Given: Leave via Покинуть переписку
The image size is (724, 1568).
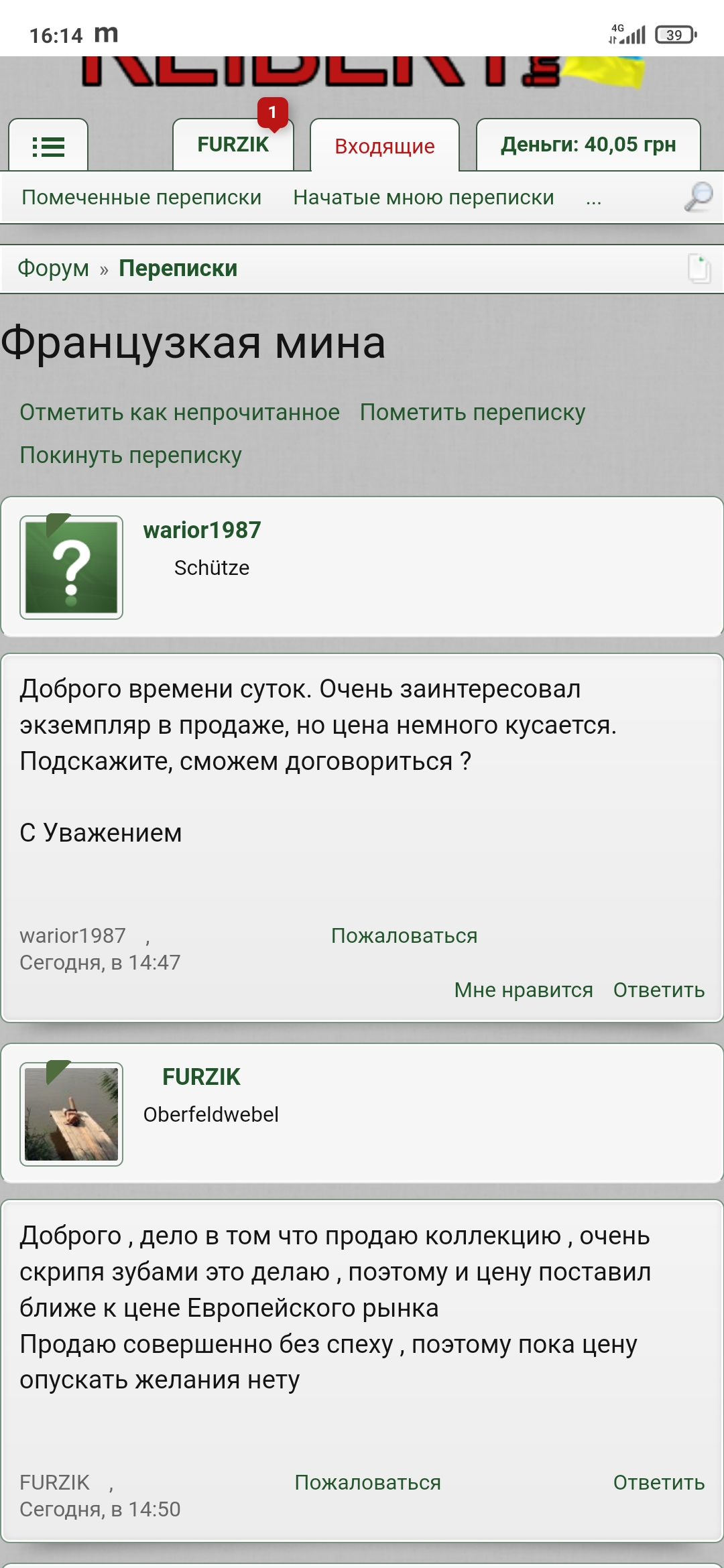Looking at the screenshot, I should point(131,456).
